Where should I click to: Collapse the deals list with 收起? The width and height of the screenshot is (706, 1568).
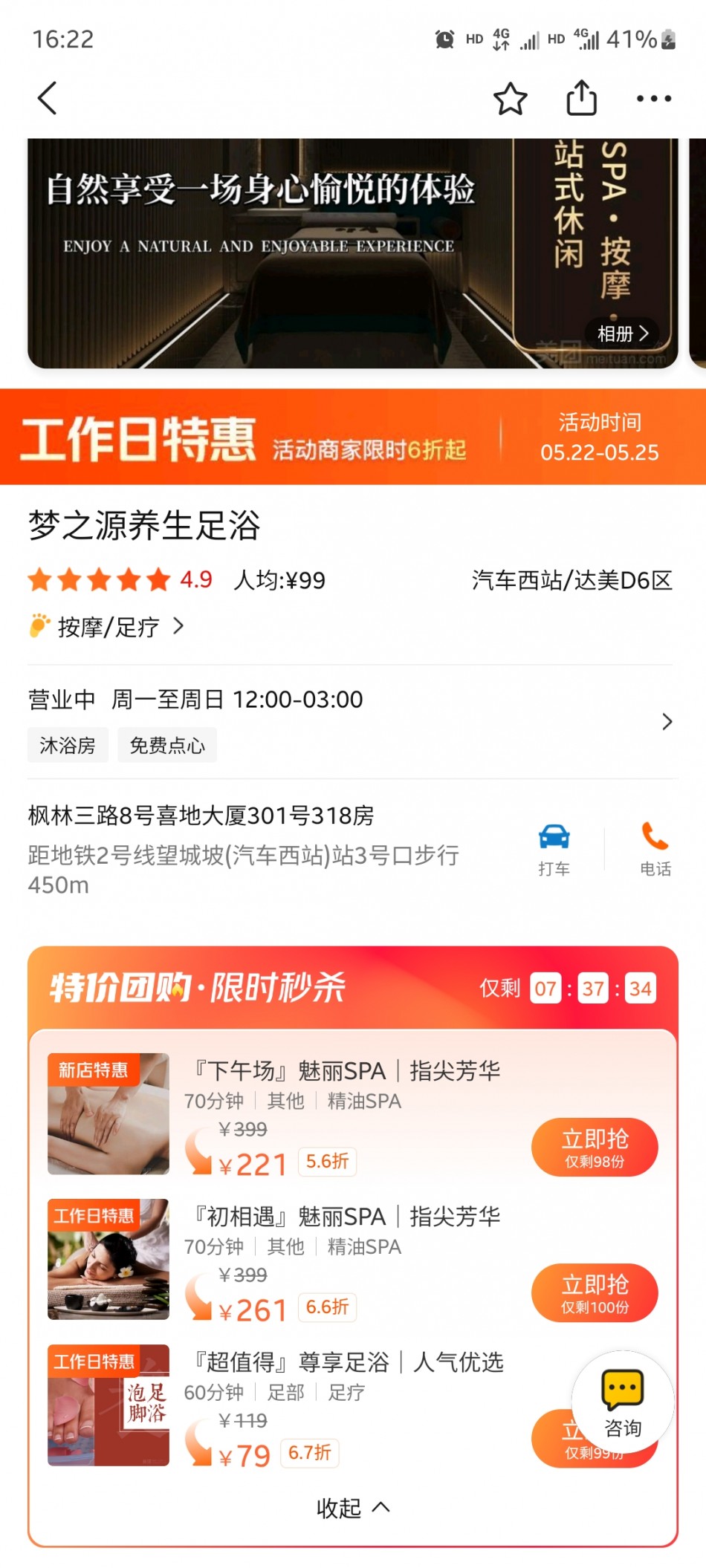tap(352, 1507)
